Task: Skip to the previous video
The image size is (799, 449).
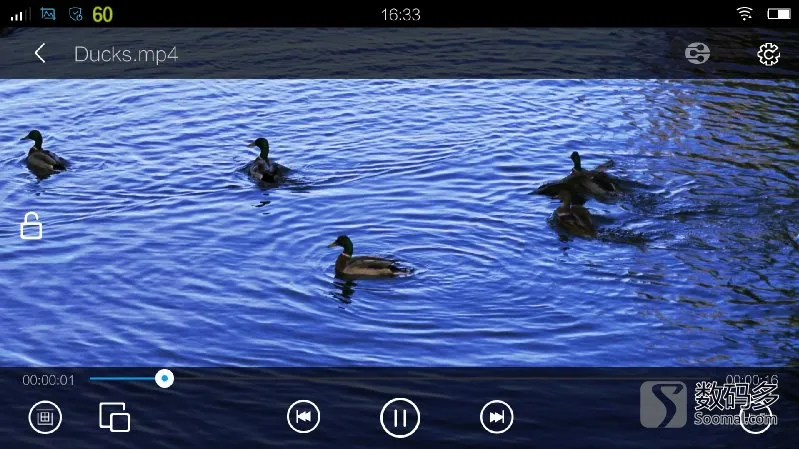Action: pyautogui.click(x=304, y=417)
